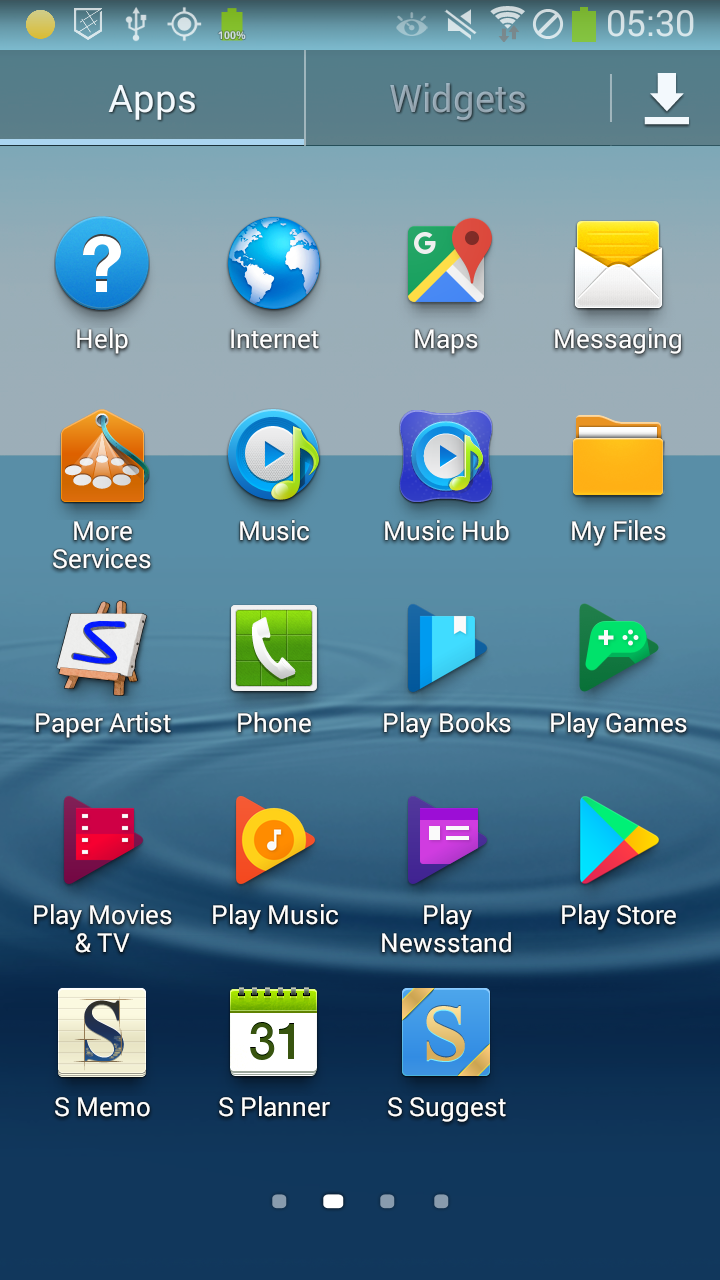Open the downloaded apps icon
Viewport: 720px width, 1280px height.
tap(666, 99)
